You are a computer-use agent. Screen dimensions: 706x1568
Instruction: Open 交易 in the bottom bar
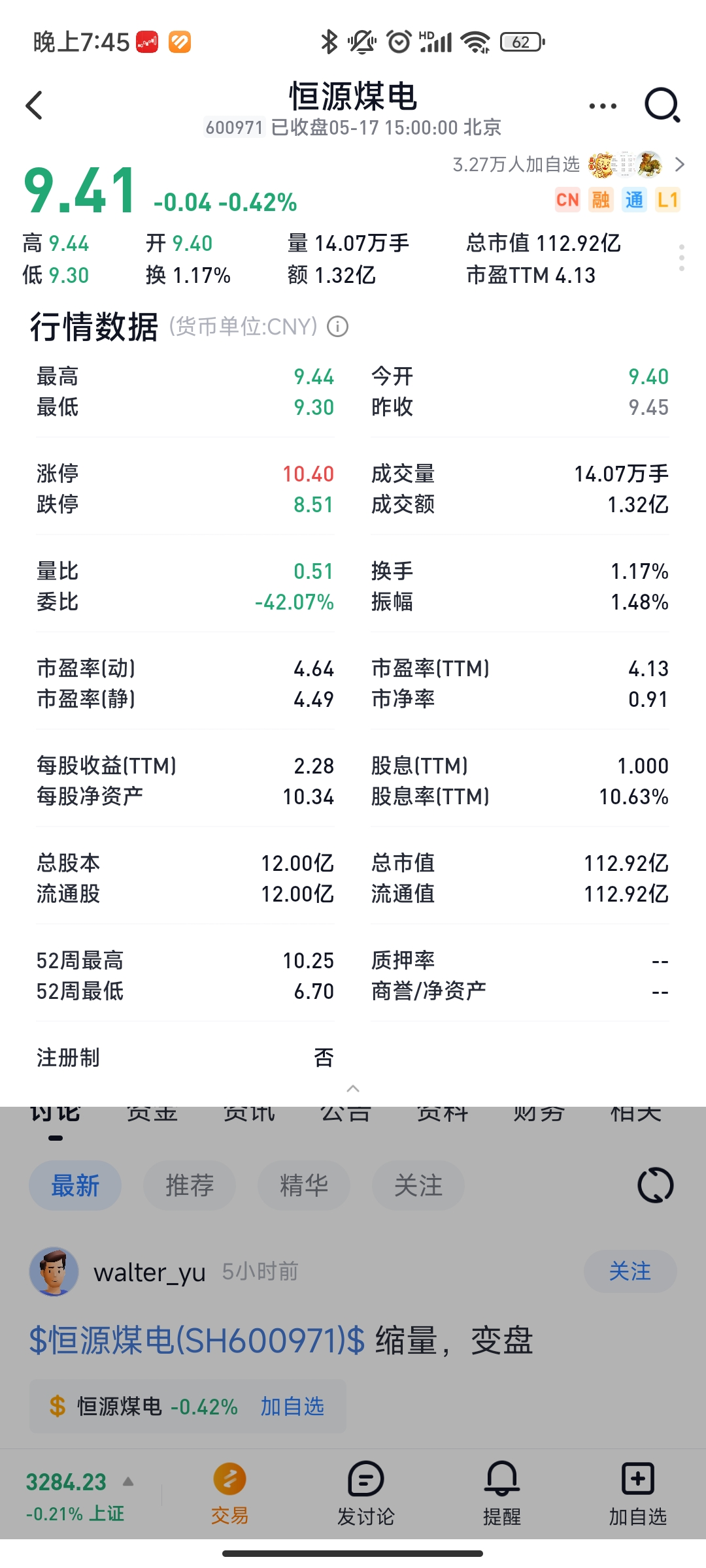click(229, 1494)
